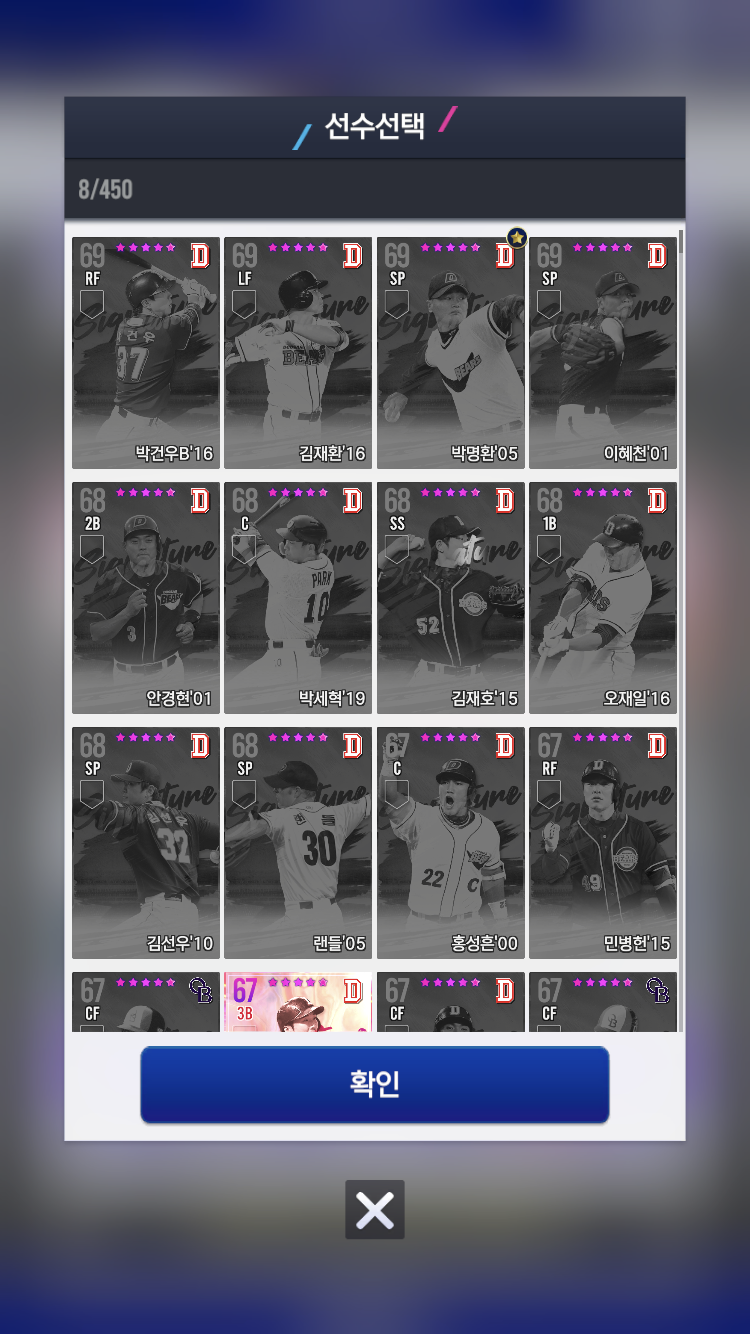Close the player selection dialog
The height and width of the screenshot is (1334, 750).
coord(375,1210)
